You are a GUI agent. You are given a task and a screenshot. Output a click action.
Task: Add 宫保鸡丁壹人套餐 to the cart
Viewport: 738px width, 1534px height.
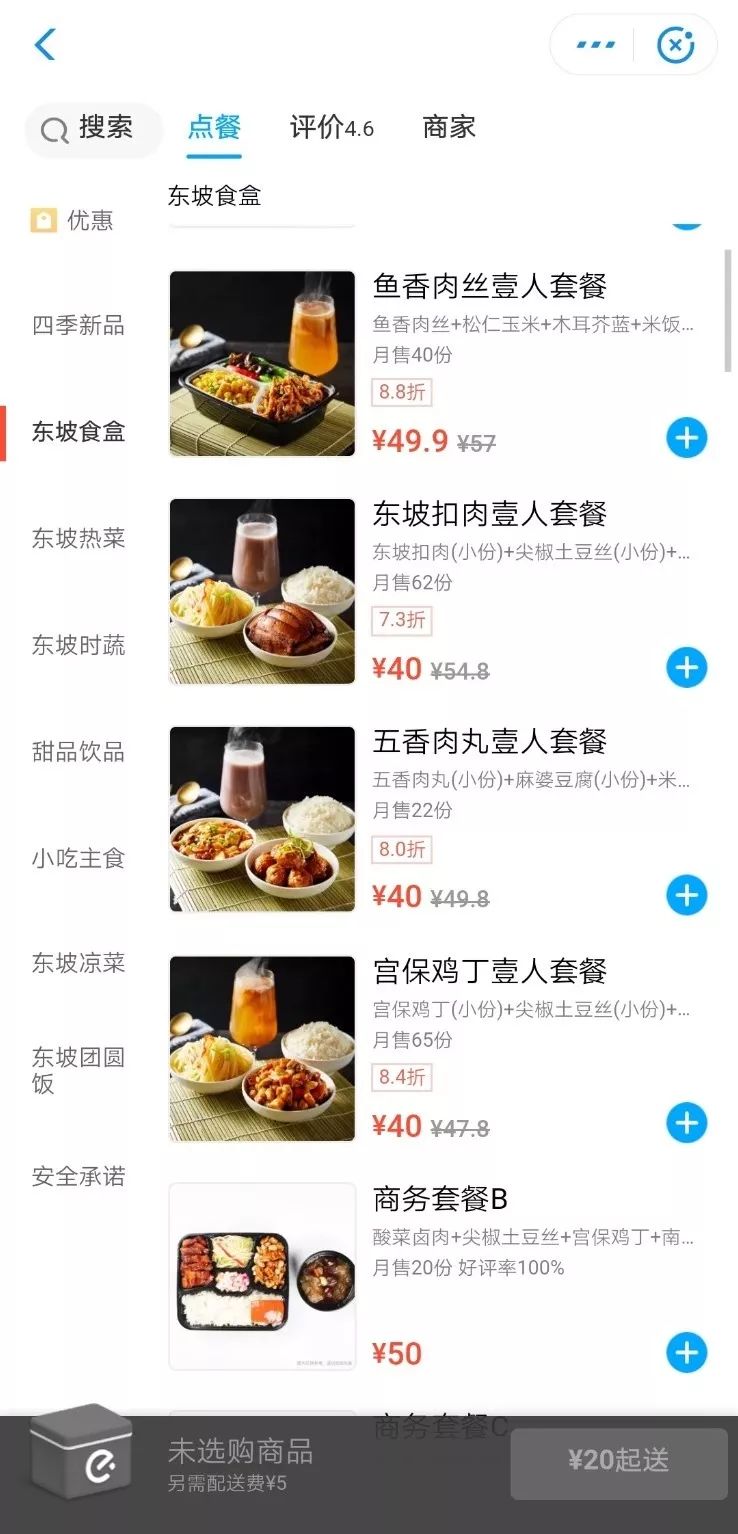click(686, 1123)
